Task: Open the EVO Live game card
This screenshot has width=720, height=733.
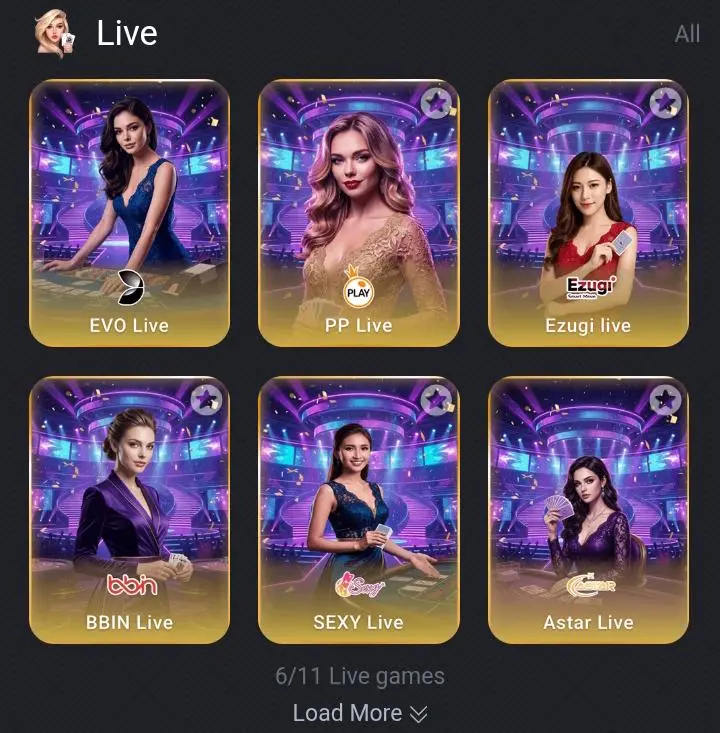Action: (130, 213)
